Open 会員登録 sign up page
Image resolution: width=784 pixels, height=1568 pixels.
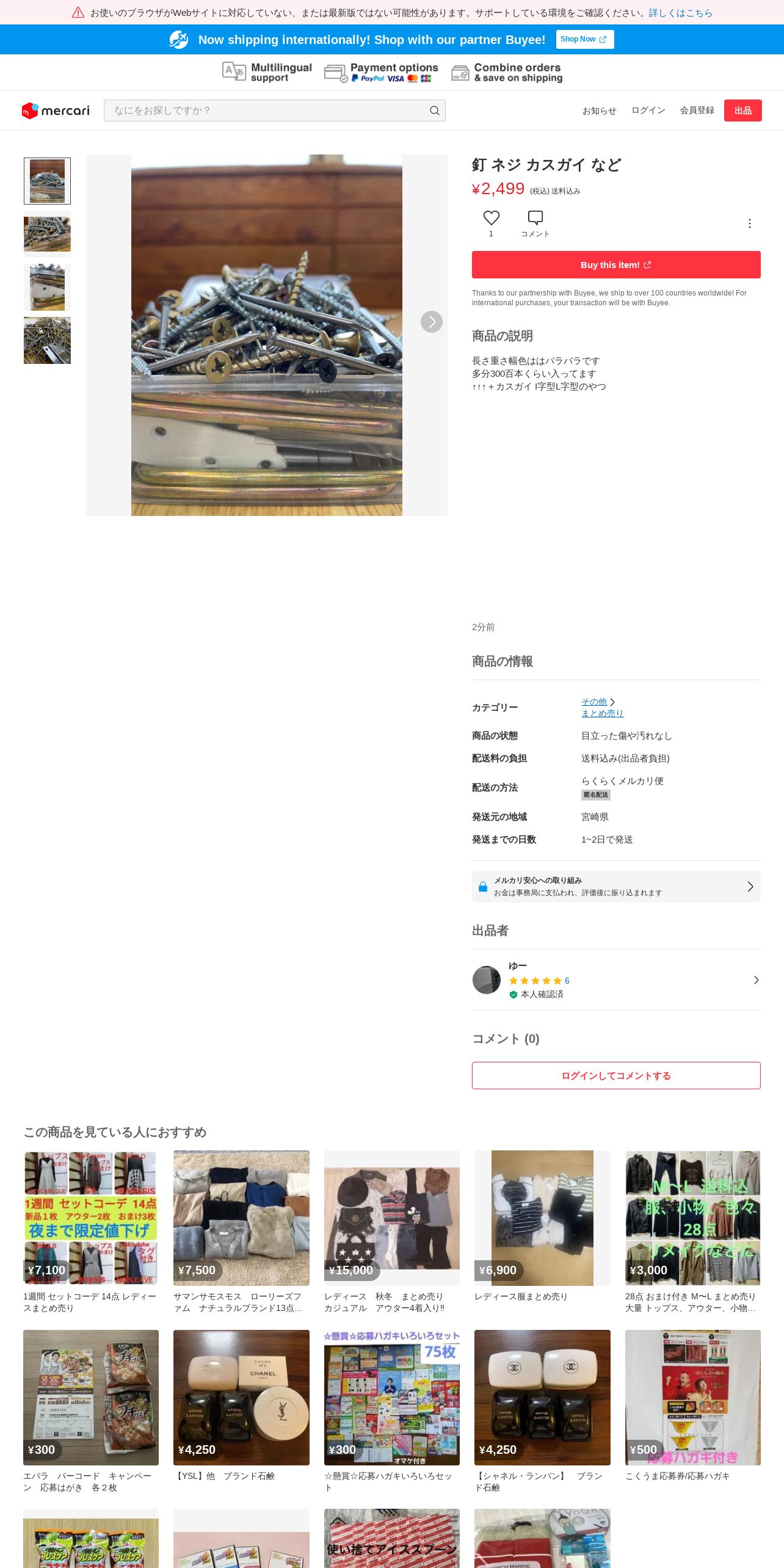click(697, 111)
